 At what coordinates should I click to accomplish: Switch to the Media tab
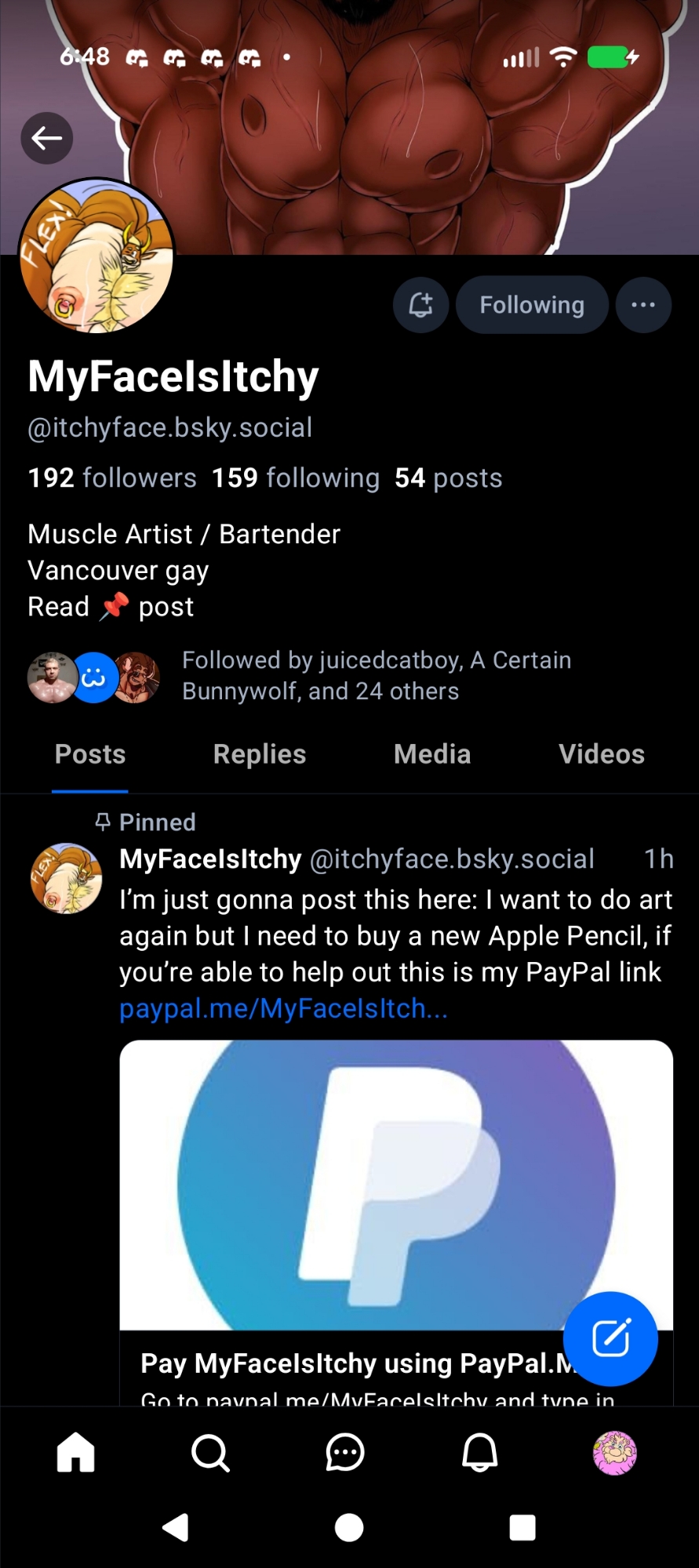coord(432,754)
